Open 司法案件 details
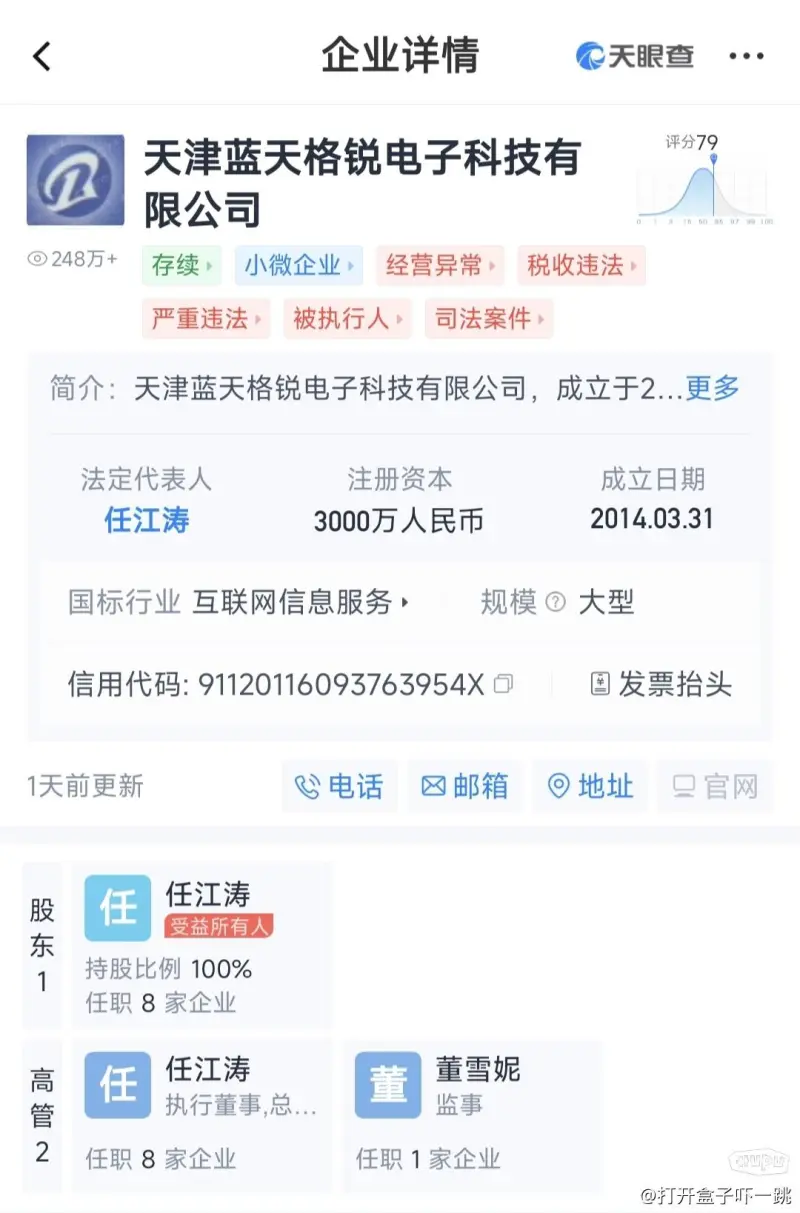 488,319
